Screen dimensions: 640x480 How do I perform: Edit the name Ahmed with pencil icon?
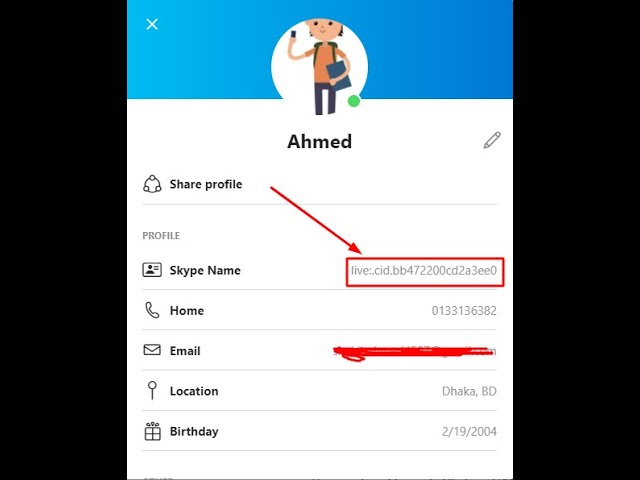pyautogui.click(x=492, y=140)
